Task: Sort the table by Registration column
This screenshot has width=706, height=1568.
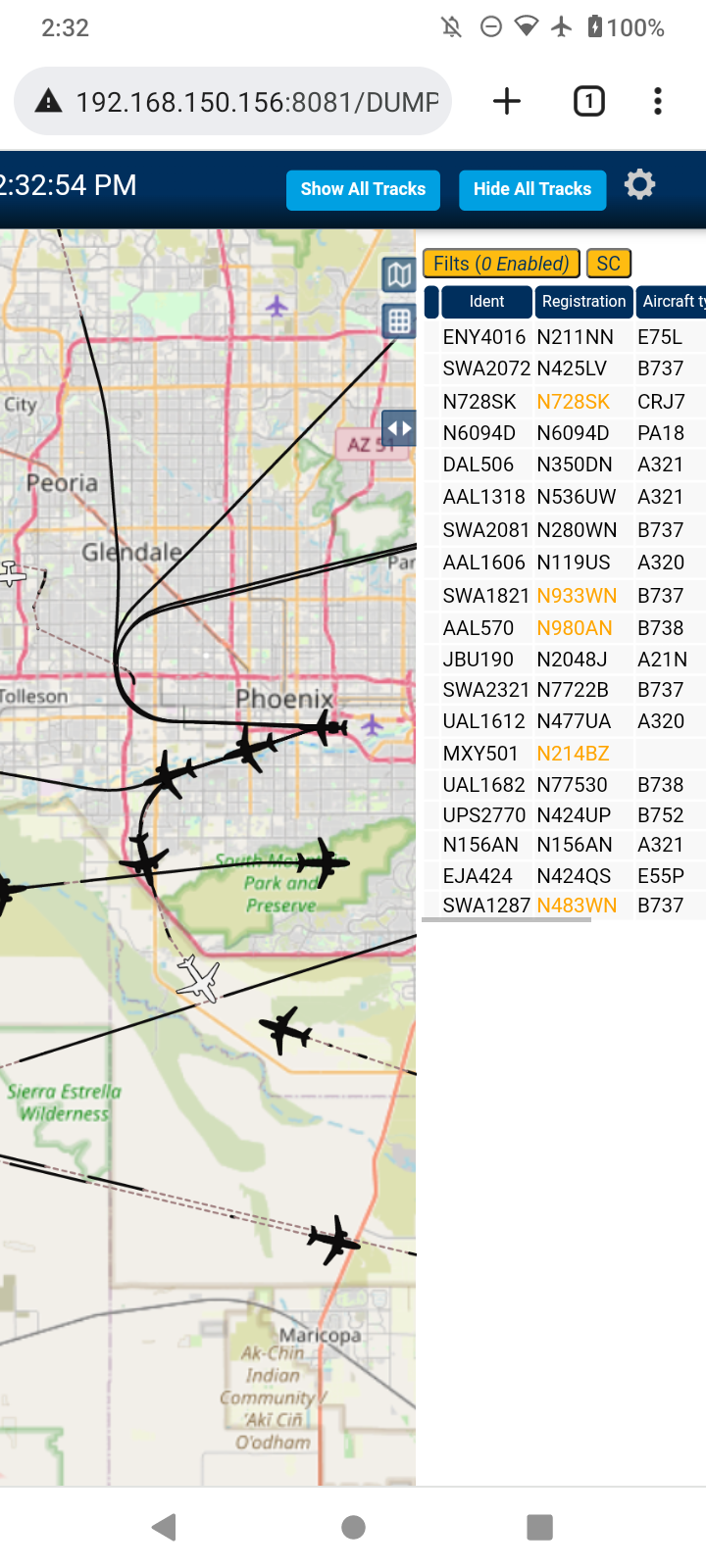Action: 583,302
